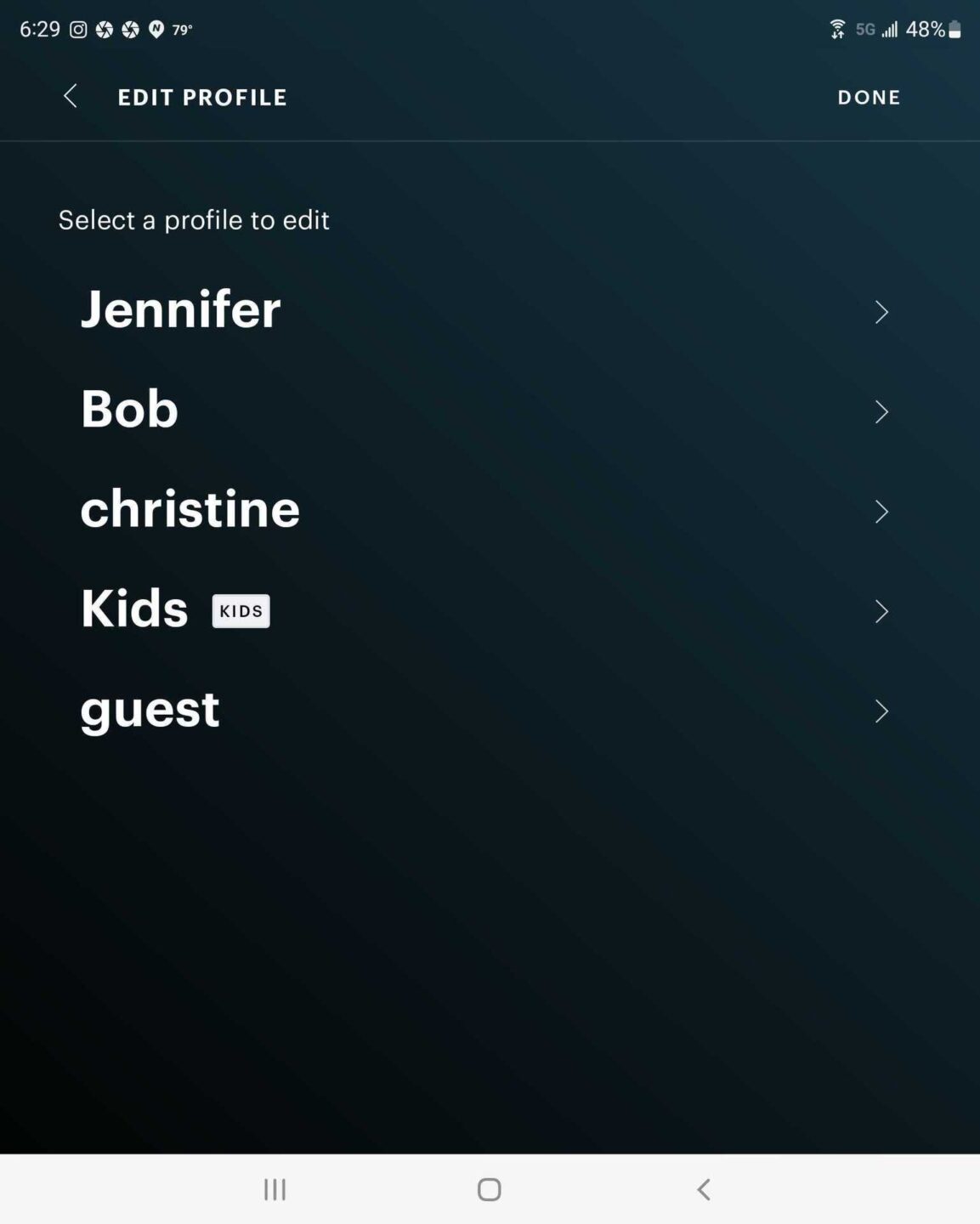Expand Jennifer's profile settings via chevron
This screenshot has height=1224, width=980.
[882, 312]
